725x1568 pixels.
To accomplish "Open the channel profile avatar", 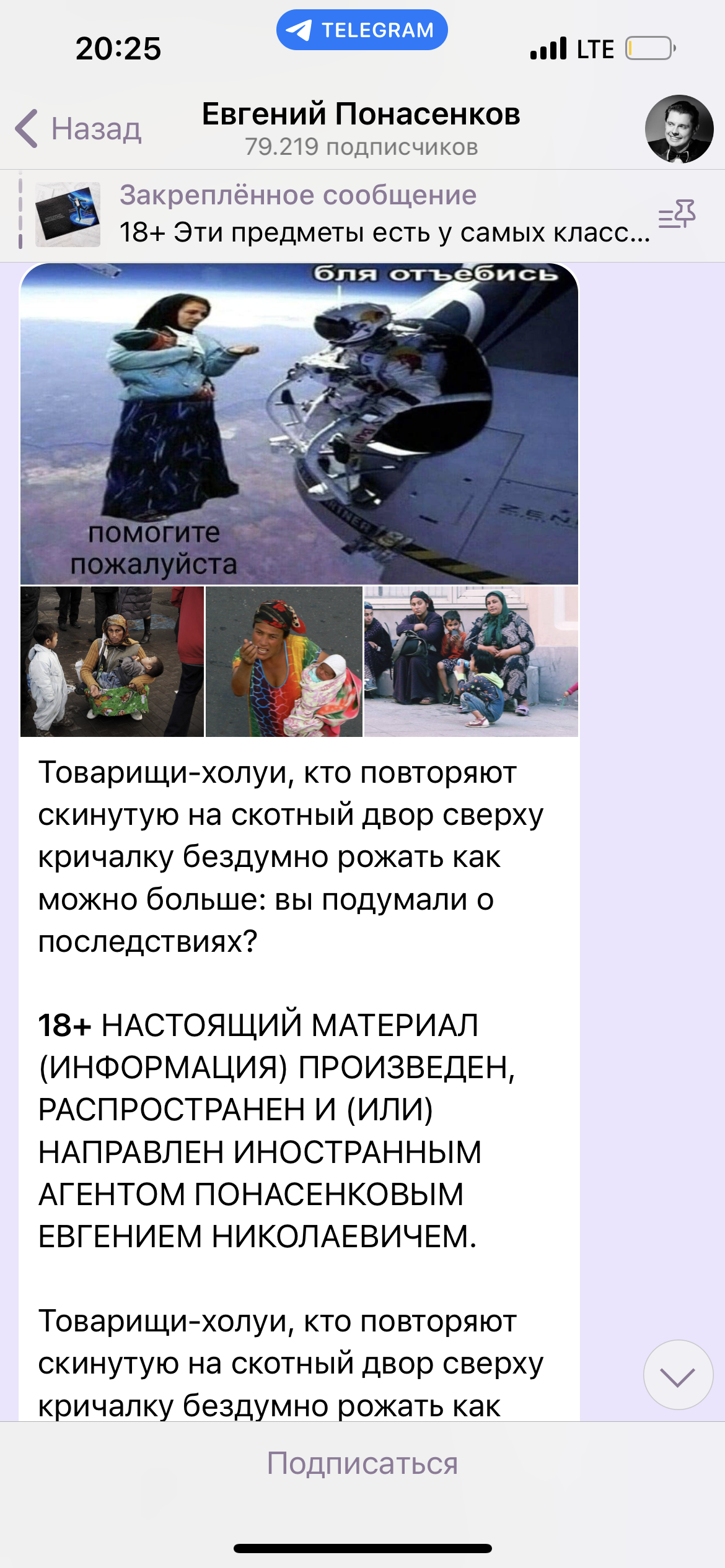I will click(x=679, y=129).
